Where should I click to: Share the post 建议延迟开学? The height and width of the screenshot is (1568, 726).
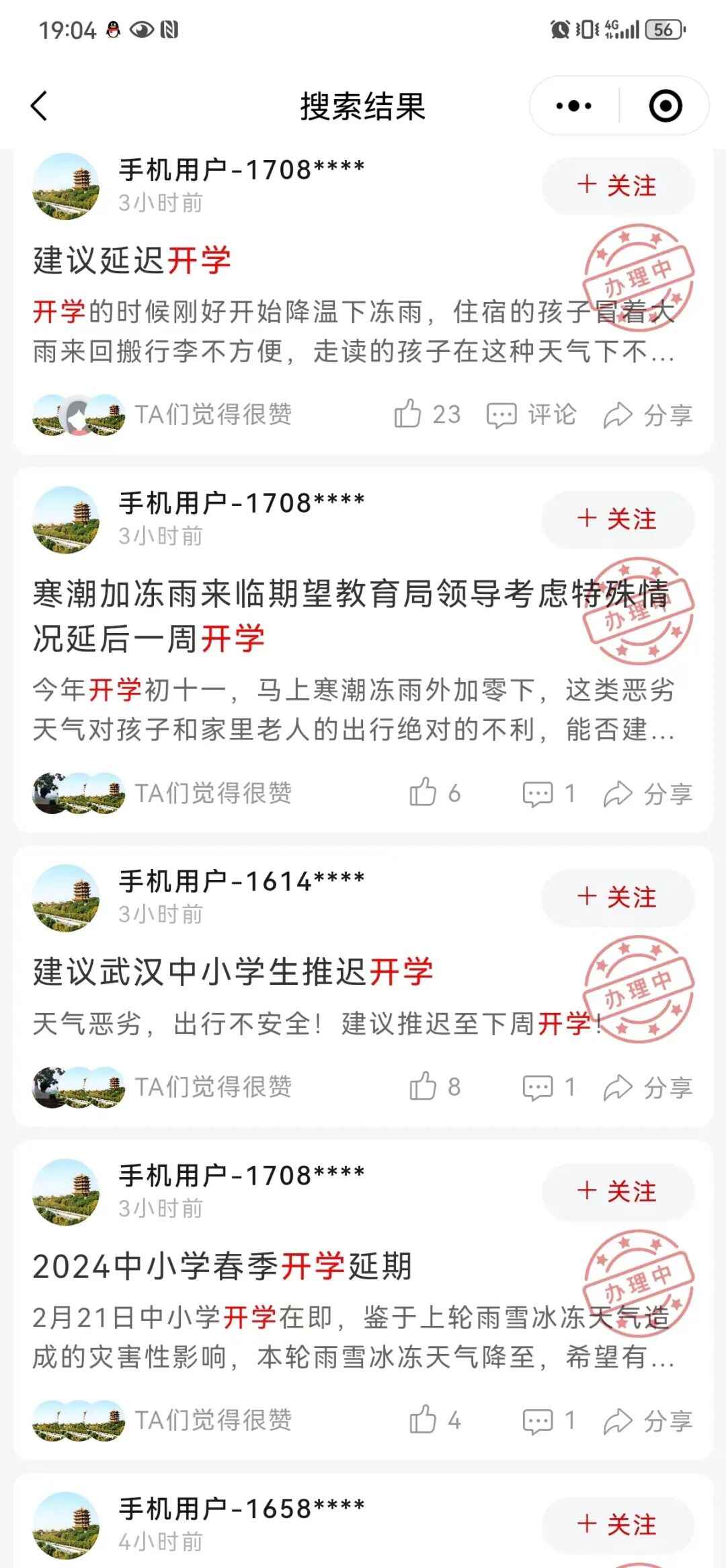coord(647,414)
